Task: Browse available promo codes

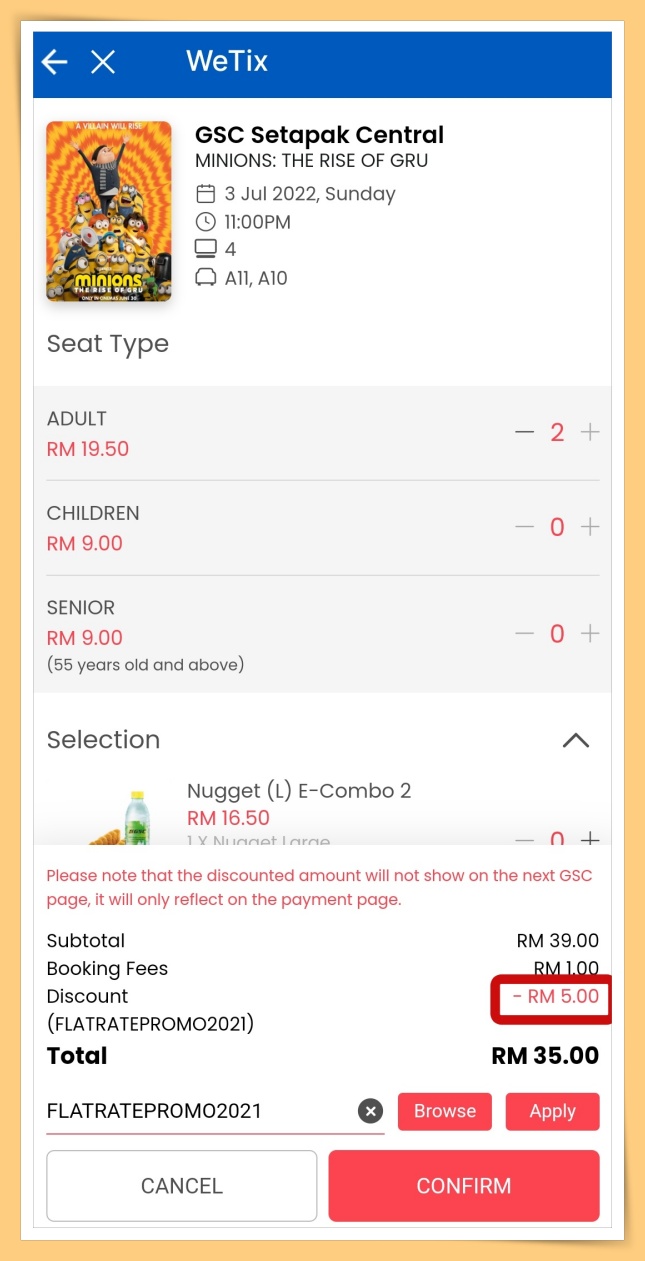Action: click(x=445, y=1111)
